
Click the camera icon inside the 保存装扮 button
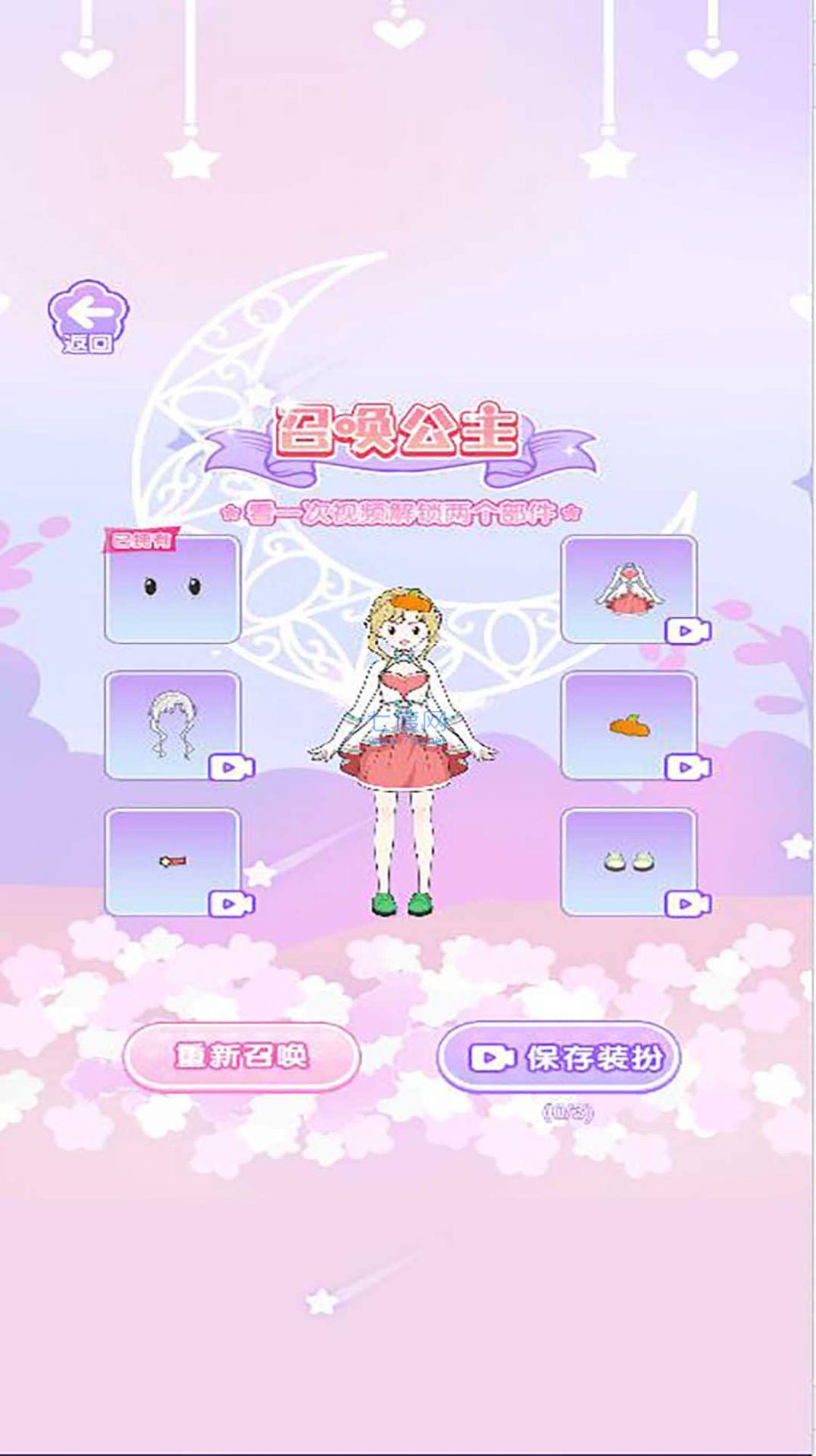491,1057
